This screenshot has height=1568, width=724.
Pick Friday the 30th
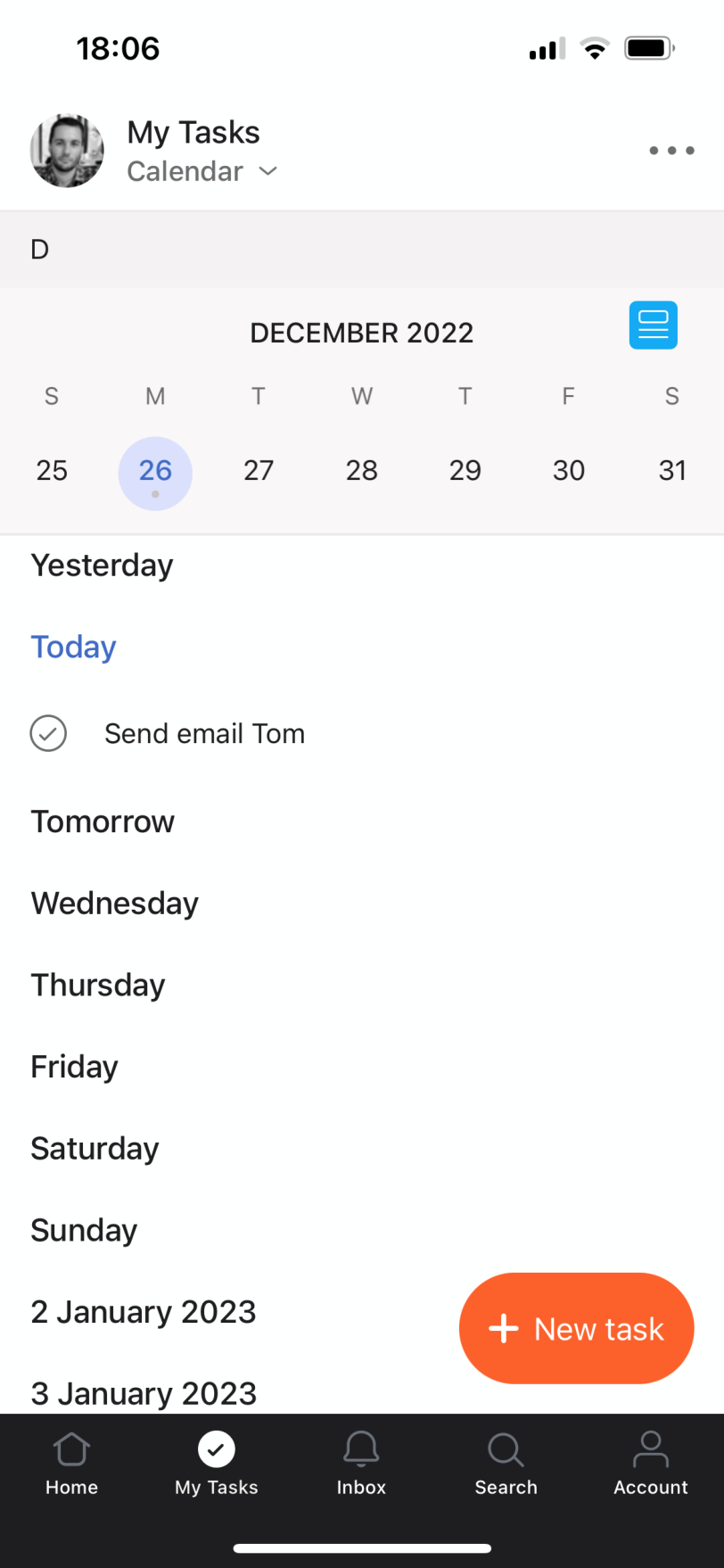[x=569, y=470]
